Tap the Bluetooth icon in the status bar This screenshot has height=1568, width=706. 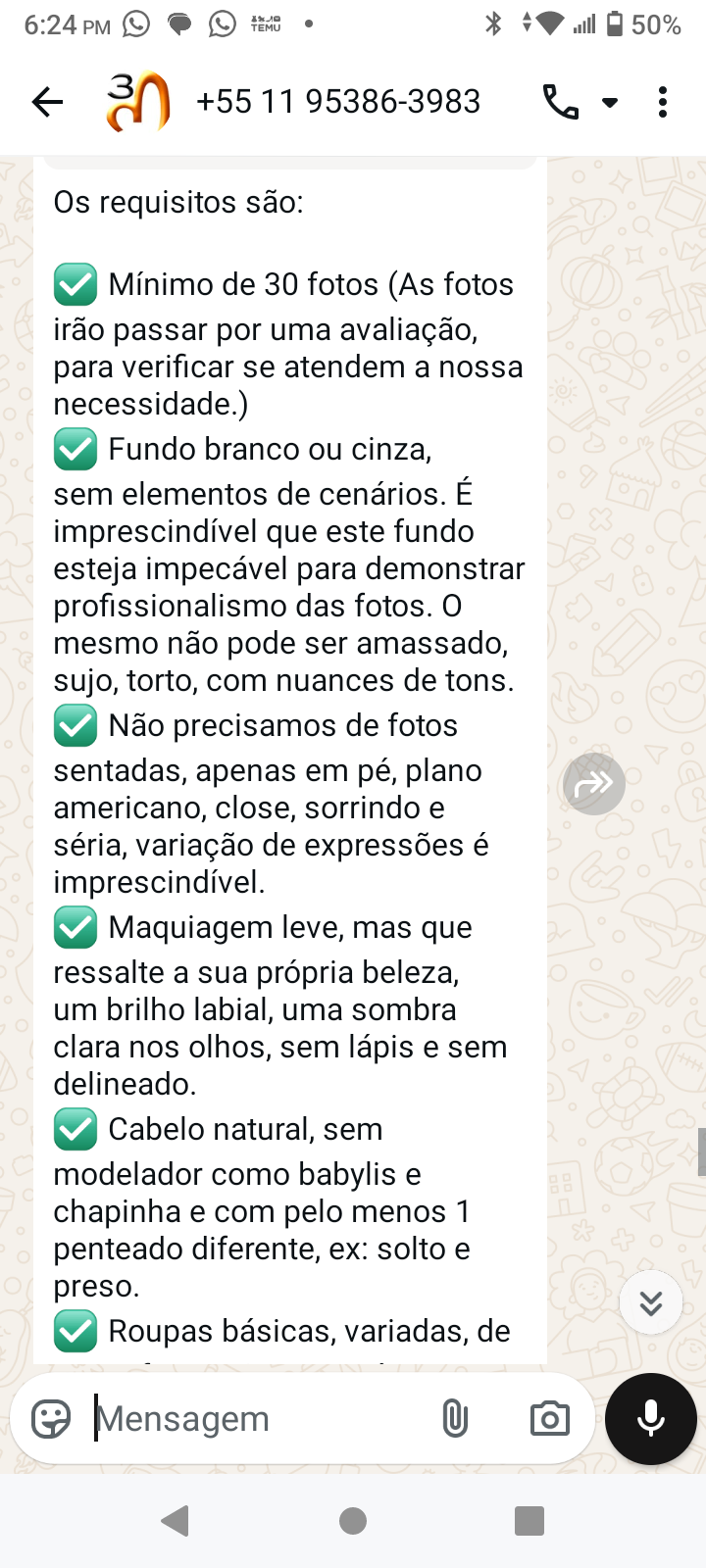(x=493, y=23)
